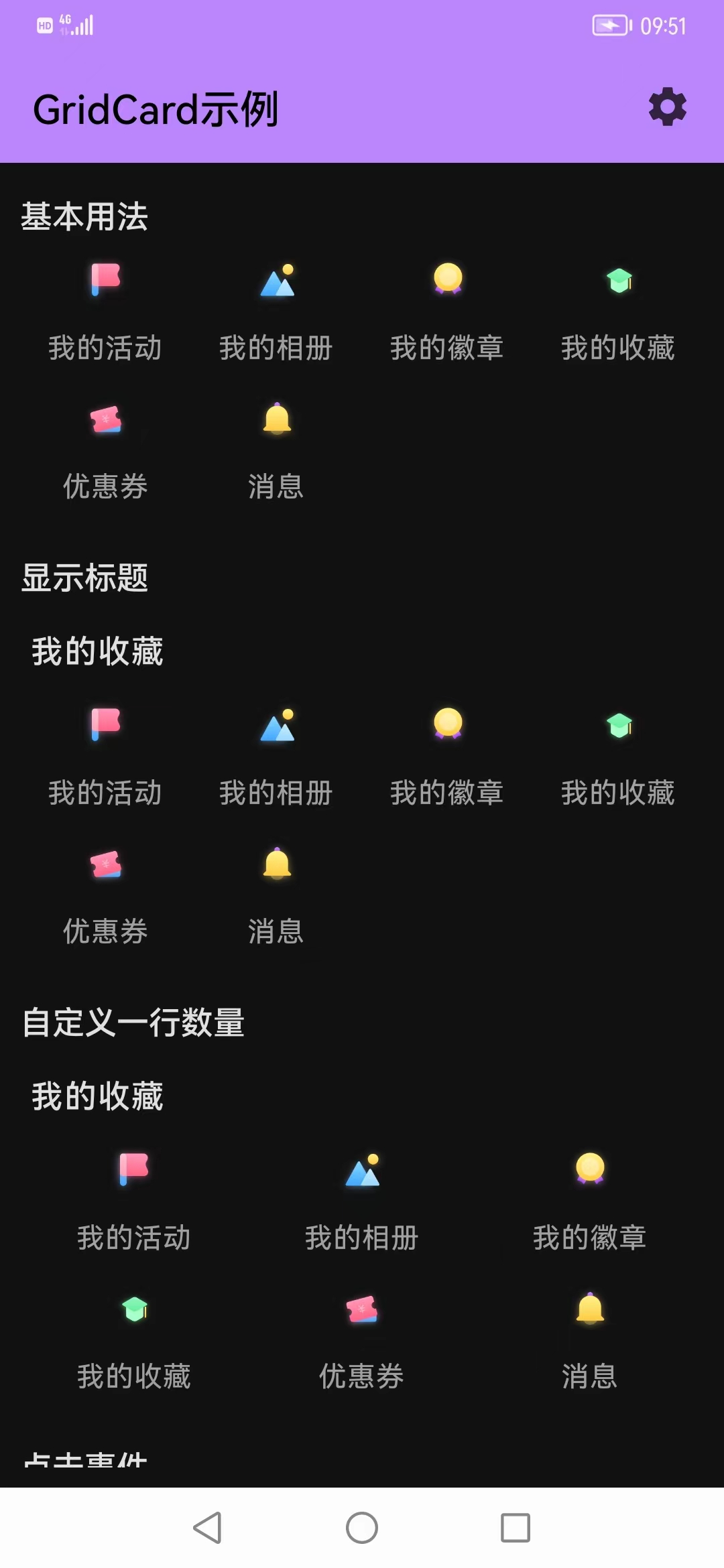
Task: Open 我的相册 under 基本用法
Action: (x=276, y=312)
